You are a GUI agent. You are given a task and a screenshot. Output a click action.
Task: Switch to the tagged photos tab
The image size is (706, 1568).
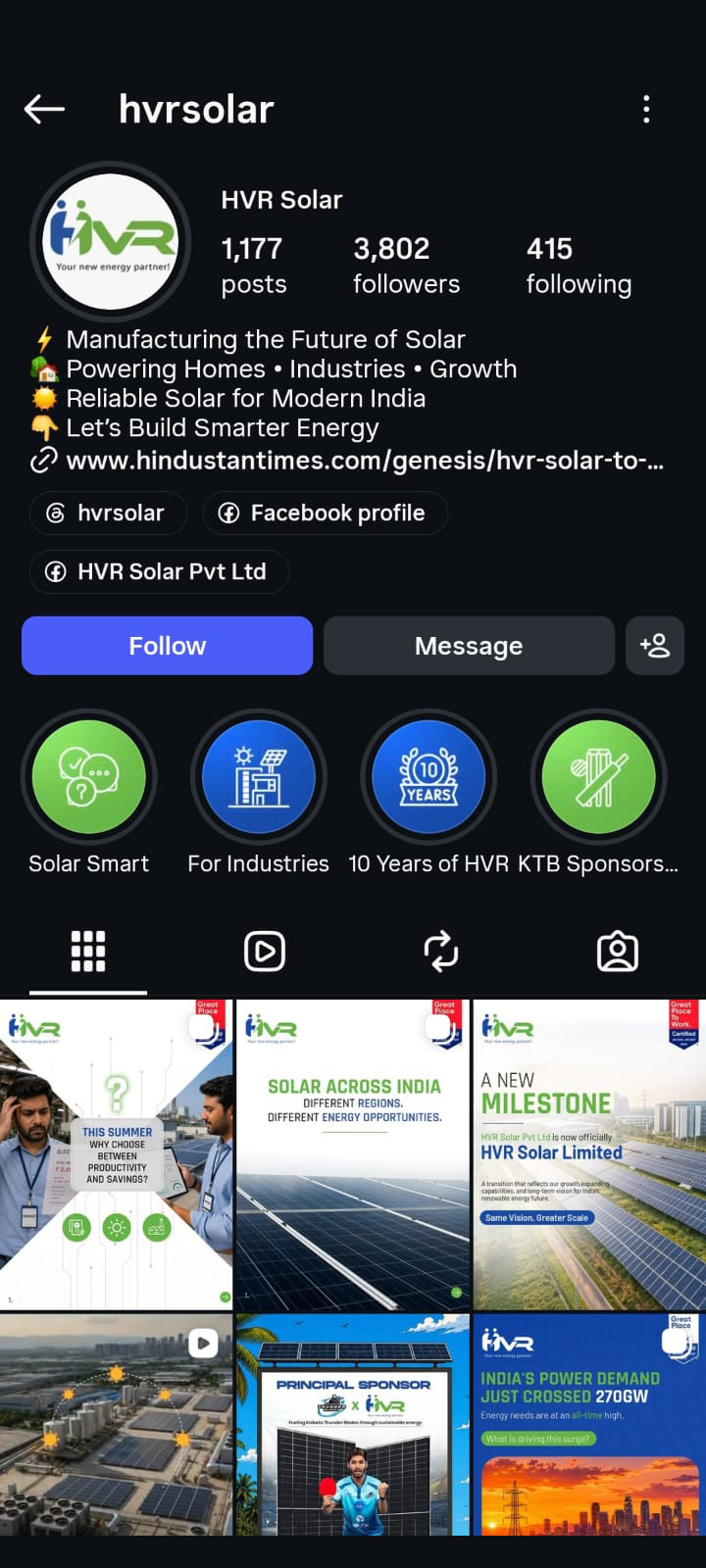click(618, 952)
